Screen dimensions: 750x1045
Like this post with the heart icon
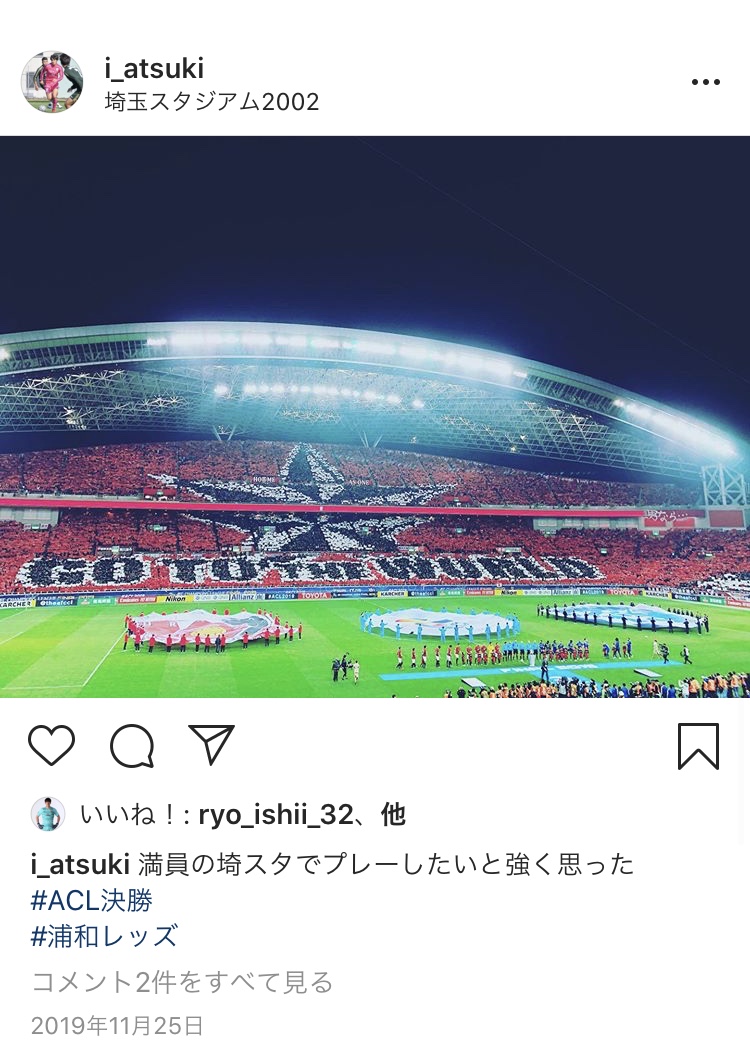51,745
